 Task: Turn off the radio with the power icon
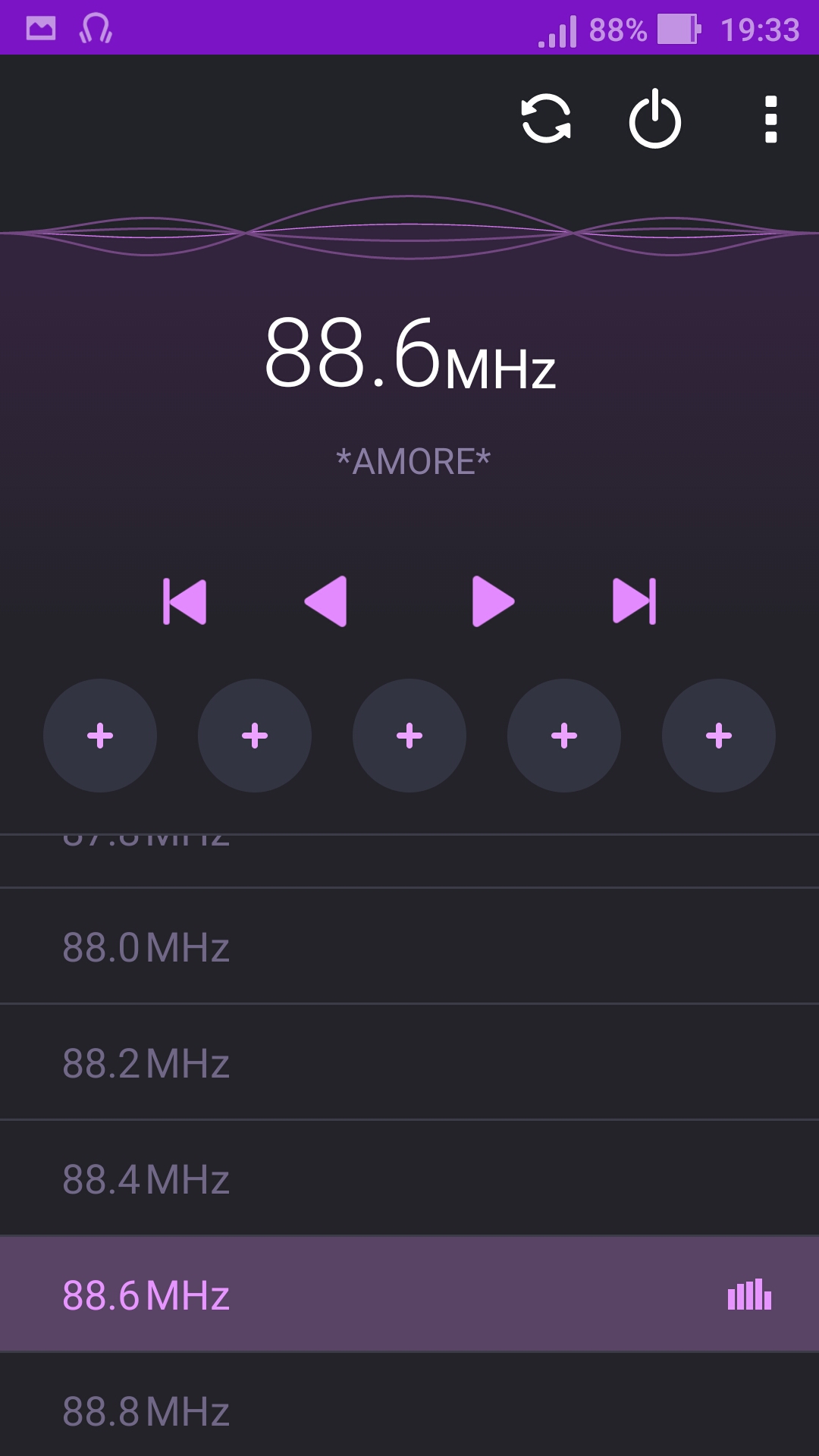(655, 119)
